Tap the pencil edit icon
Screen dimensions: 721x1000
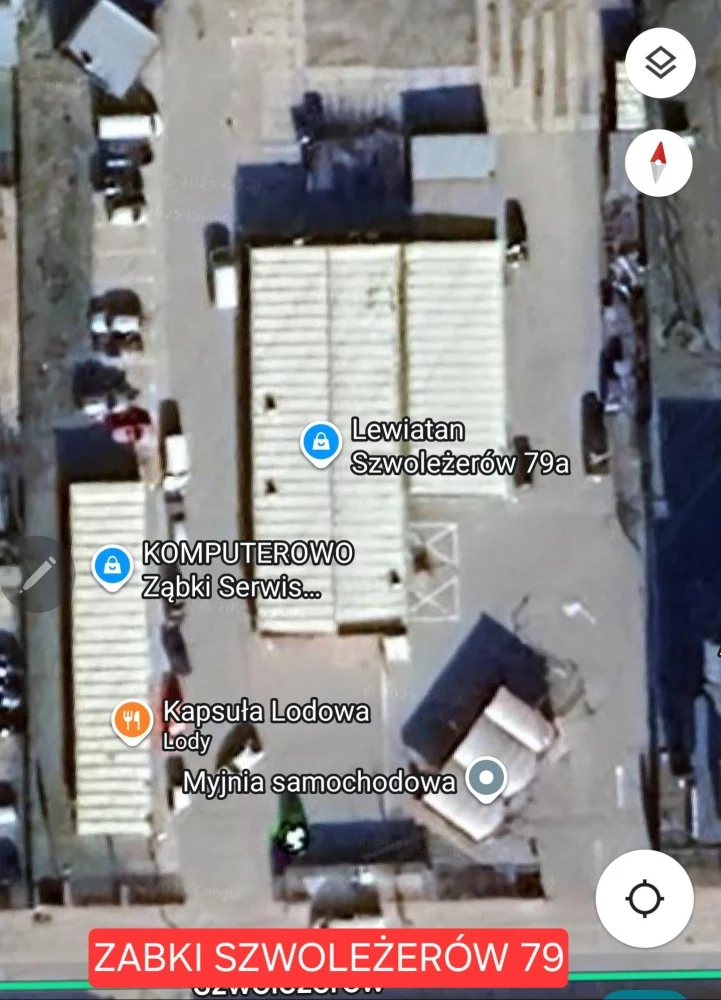coord(37,574)
